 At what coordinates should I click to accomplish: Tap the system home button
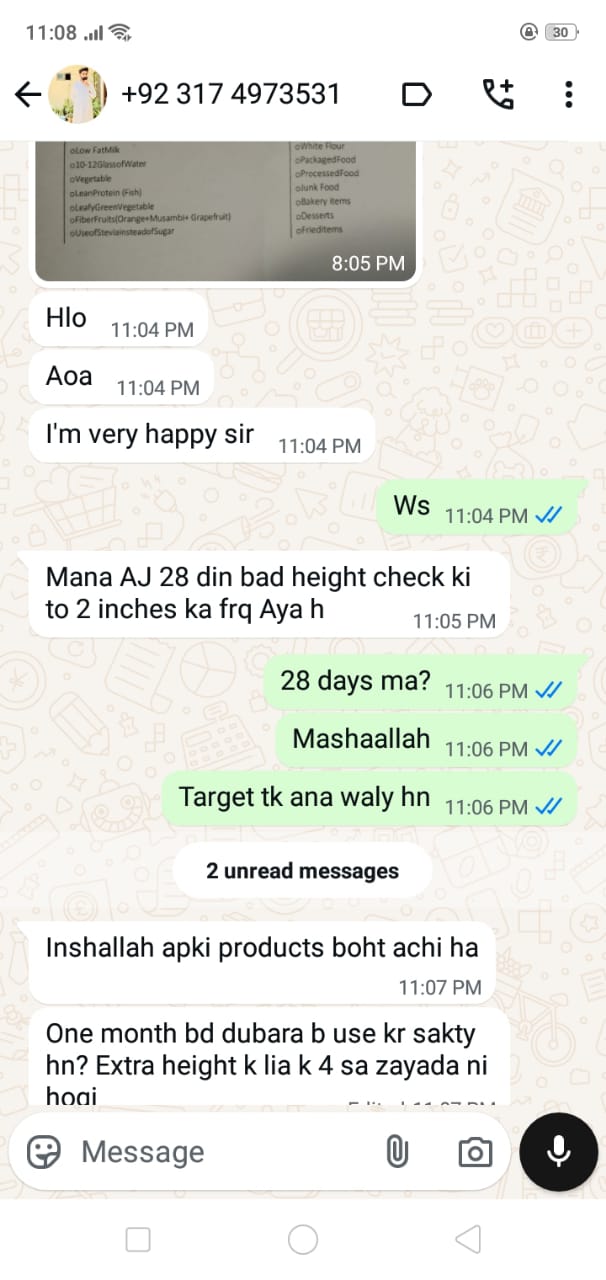303,1240
